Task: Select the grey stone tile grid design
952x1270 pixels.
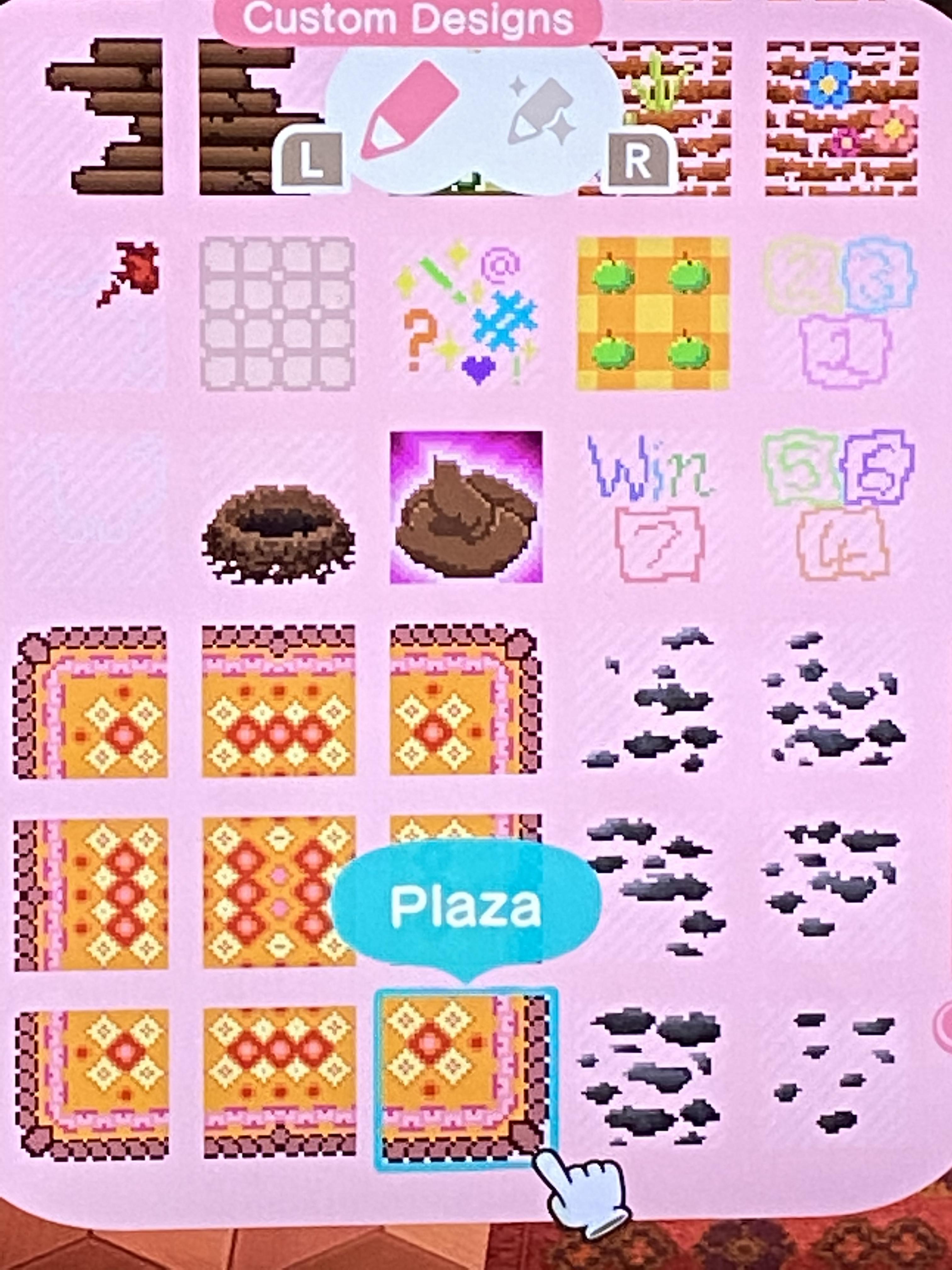Action: [278, 313]
